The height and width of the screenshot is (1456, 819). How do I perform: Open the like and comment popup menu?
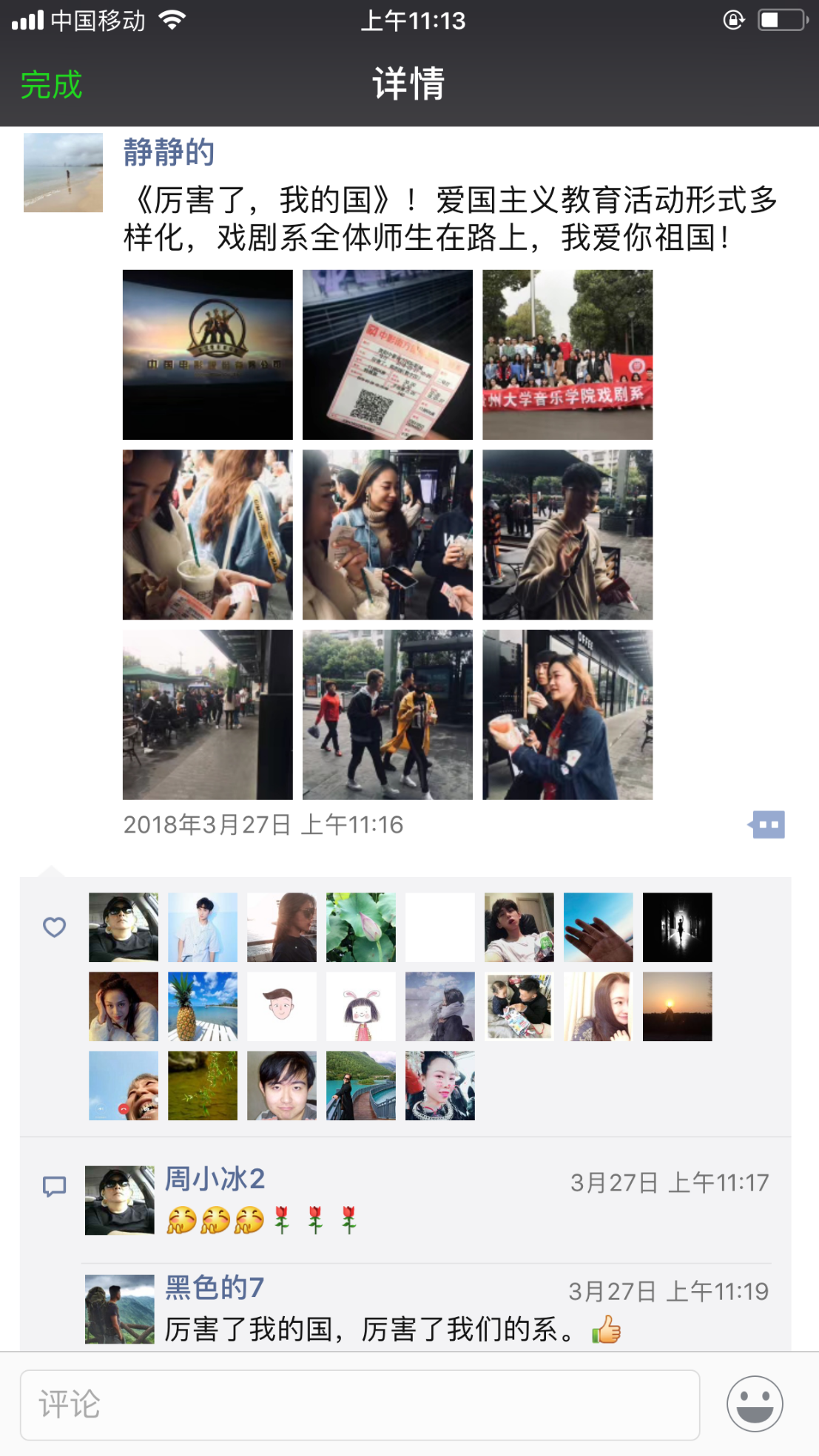point(767,824)
